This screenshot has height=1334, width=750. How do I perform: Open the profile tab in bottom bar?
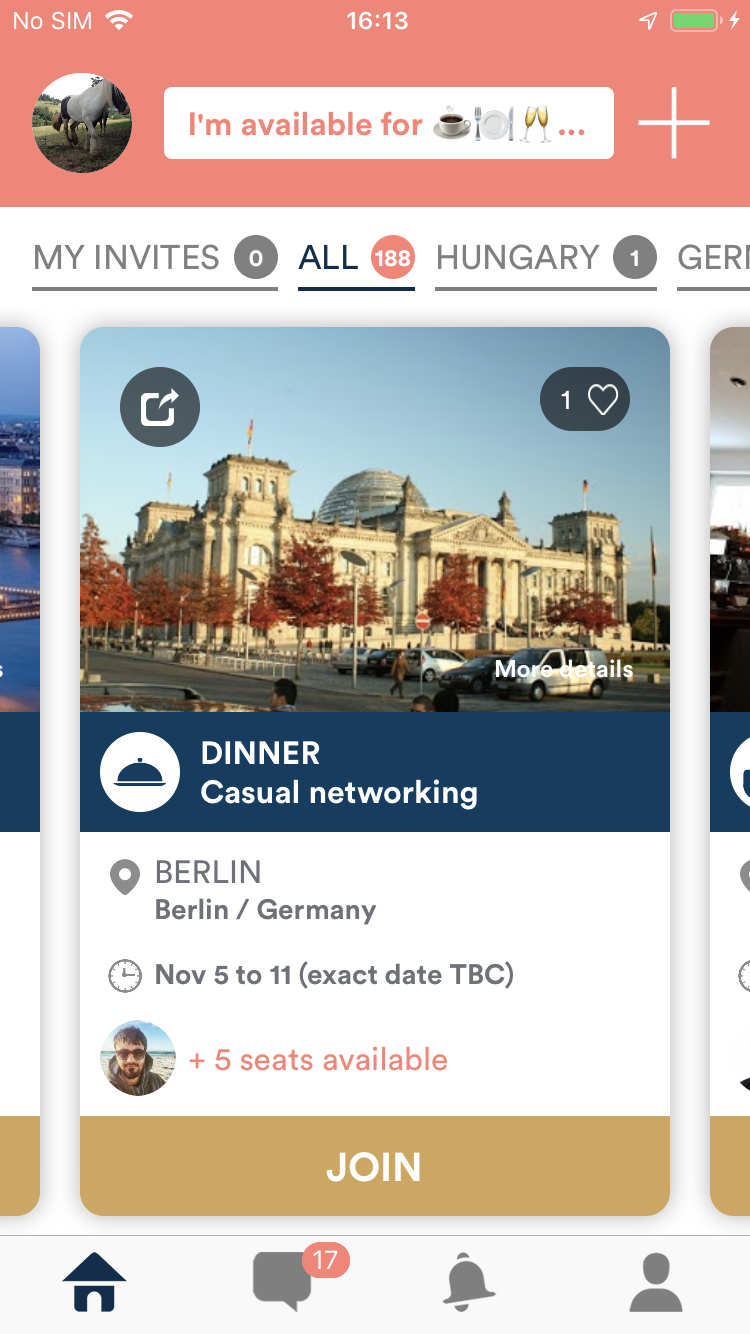coord(656,1283)
